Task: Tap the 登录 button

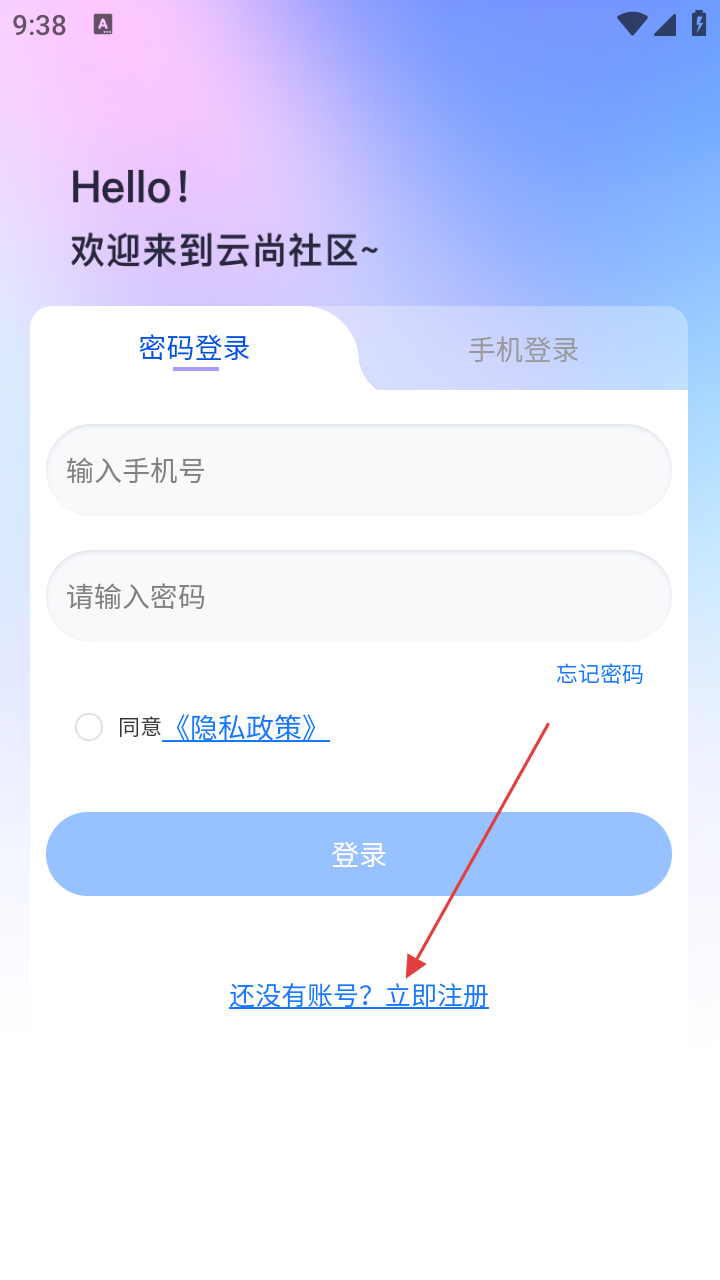Action: [358, 854]
